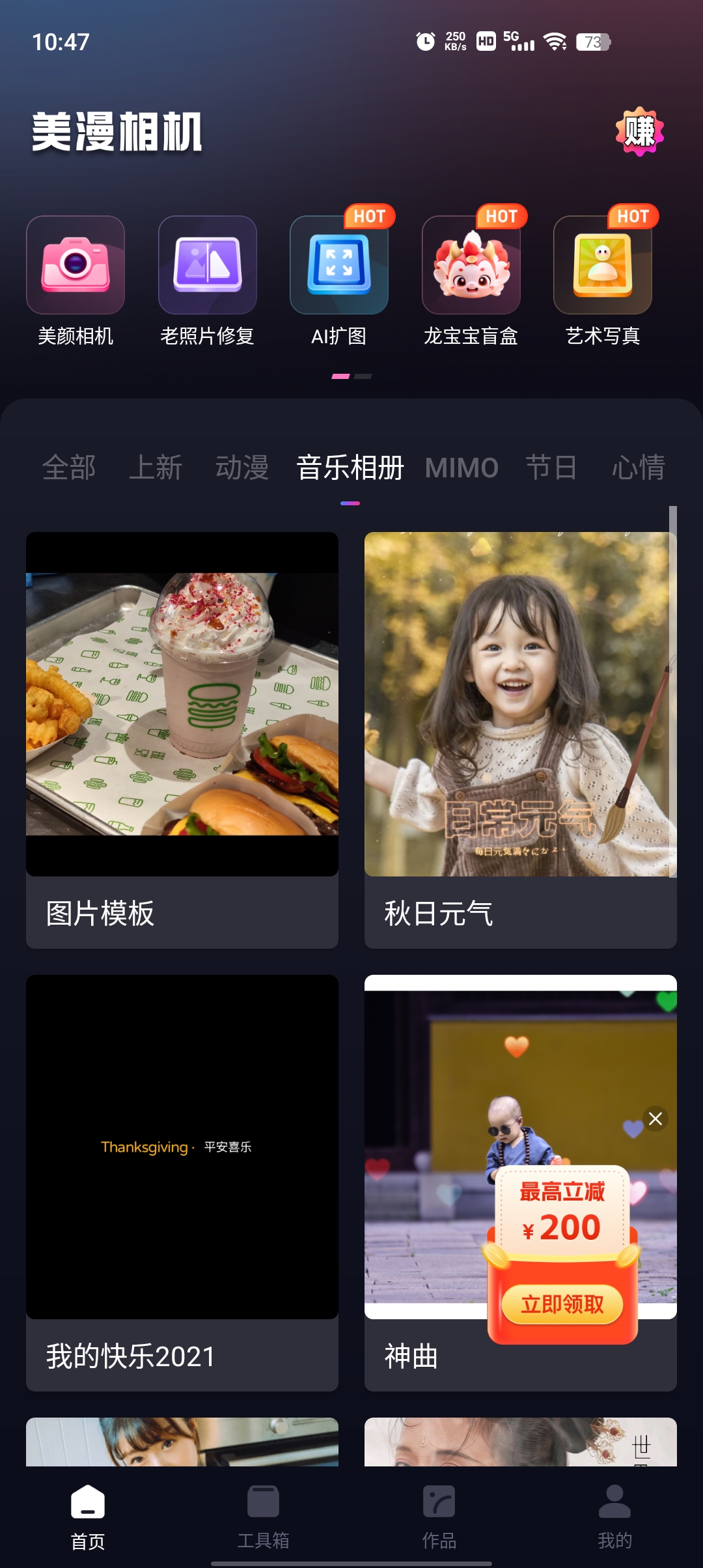Switch to the 作品 works tab
Viewport: 703px width, 1568px height.
(439, 1516)
